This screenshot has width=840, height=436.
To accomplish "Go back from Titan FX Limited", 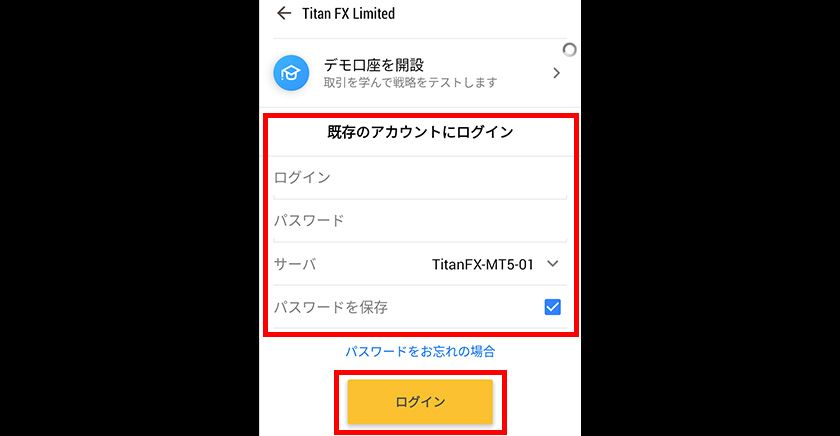I will [284, 14].
